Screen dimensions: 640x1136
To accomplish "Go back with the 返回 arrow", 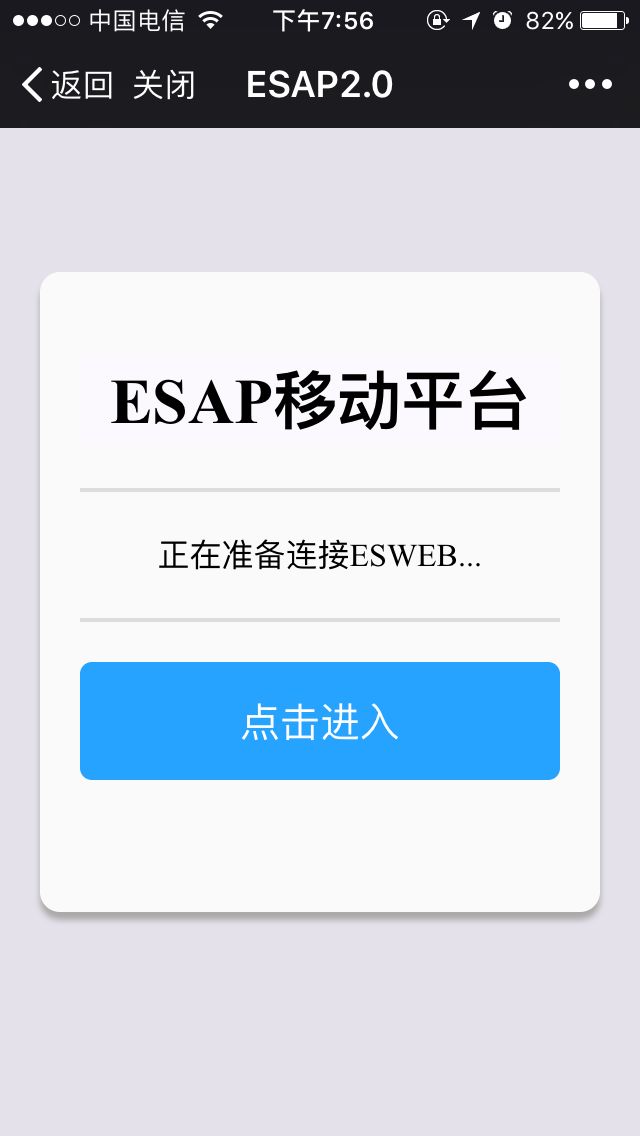I will pos(67,85).
